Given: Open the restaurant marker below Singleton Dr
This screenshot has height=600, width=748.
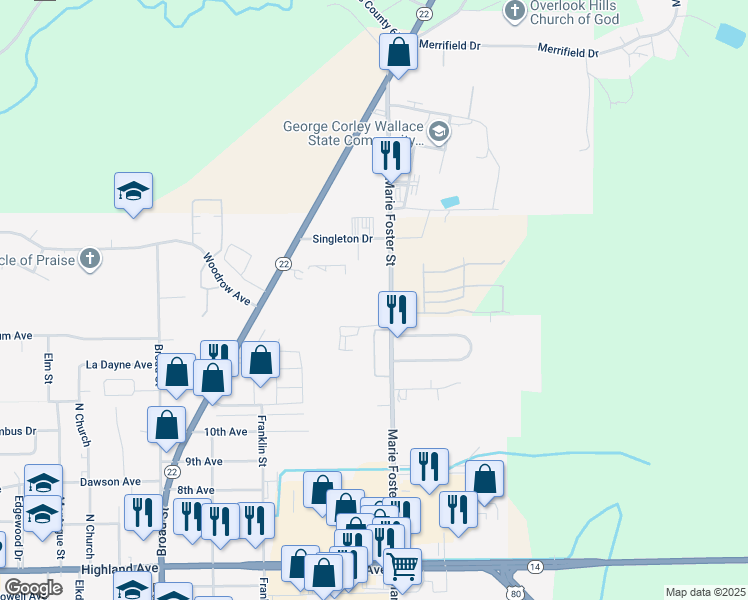Looking at the screenshot, I should (397, 309).
